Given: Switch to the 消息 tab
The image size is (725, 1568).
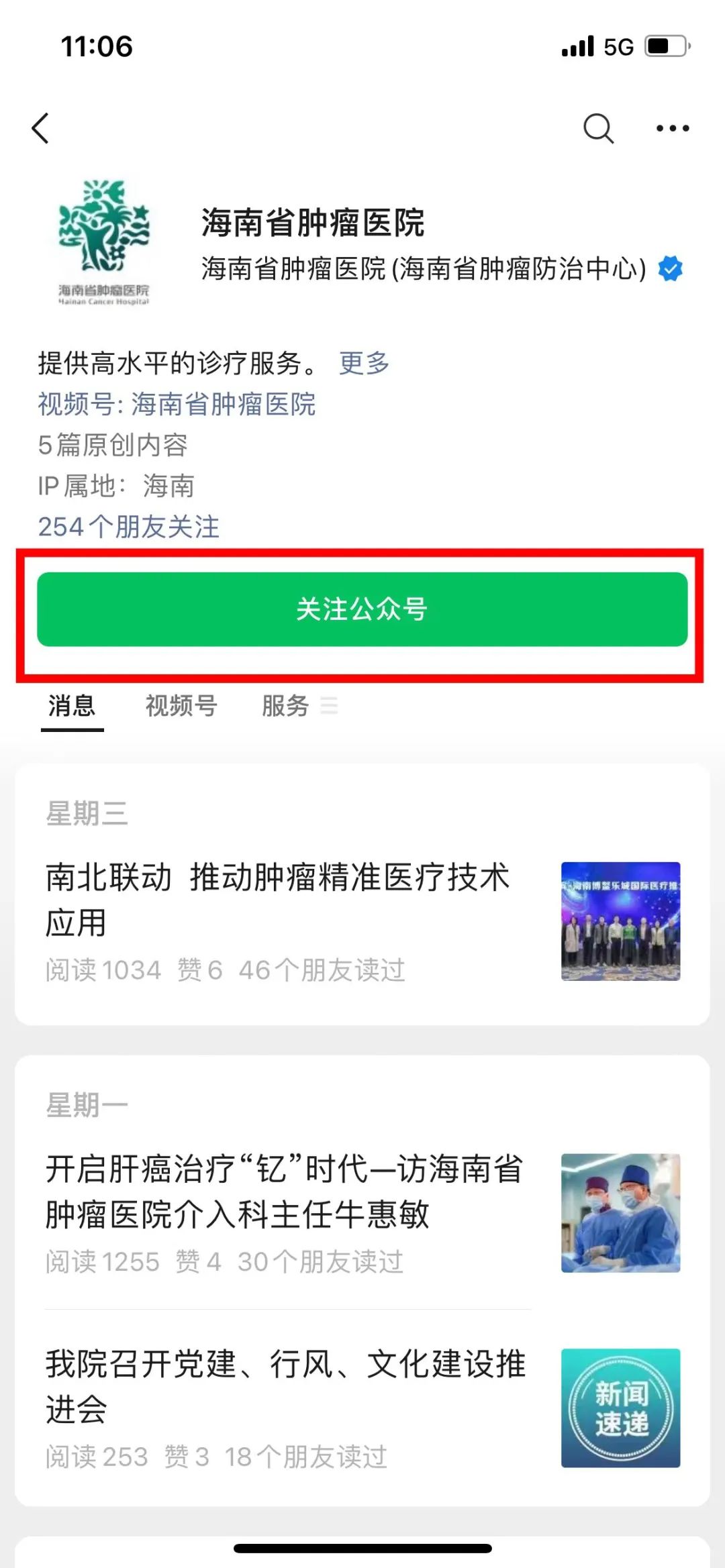Looking at the screenshot, I should point(72,706).
